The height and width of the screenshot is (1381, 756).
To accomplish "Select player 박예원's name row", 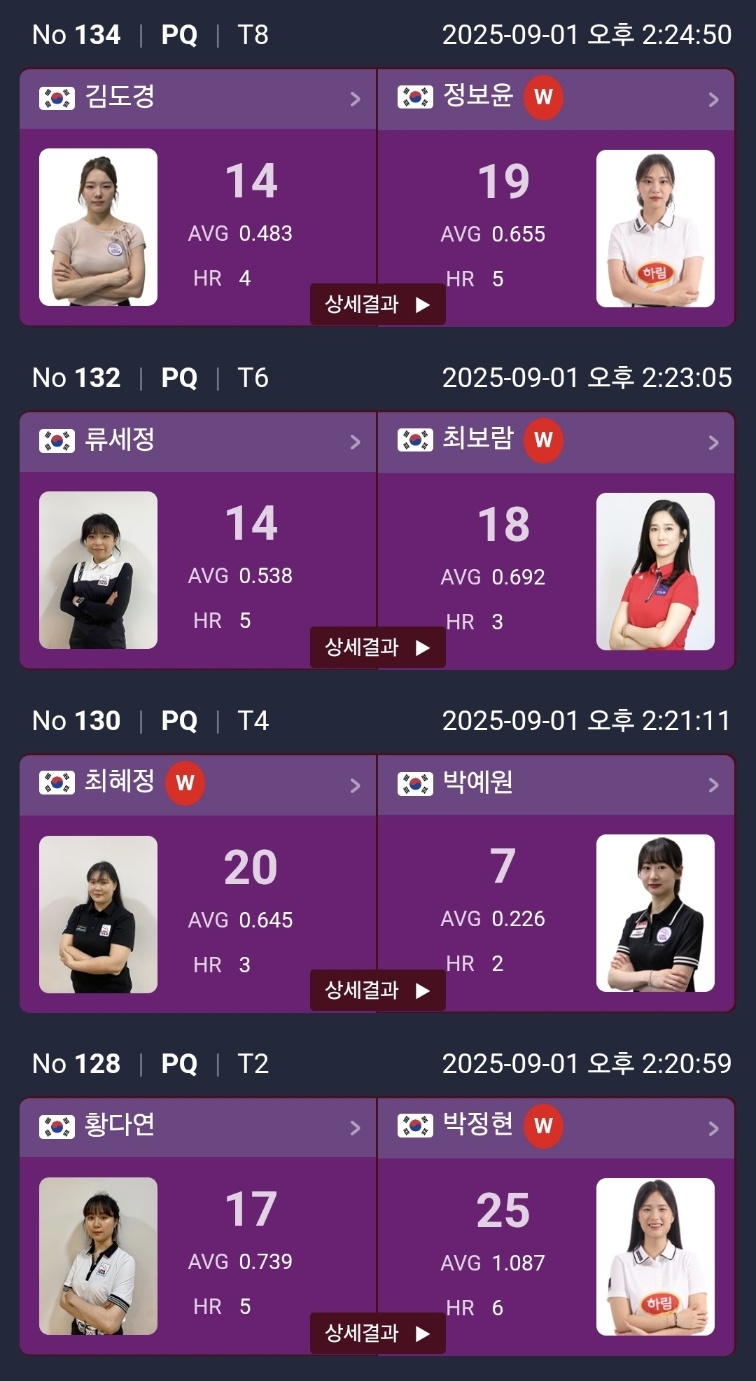I will 556,784.
